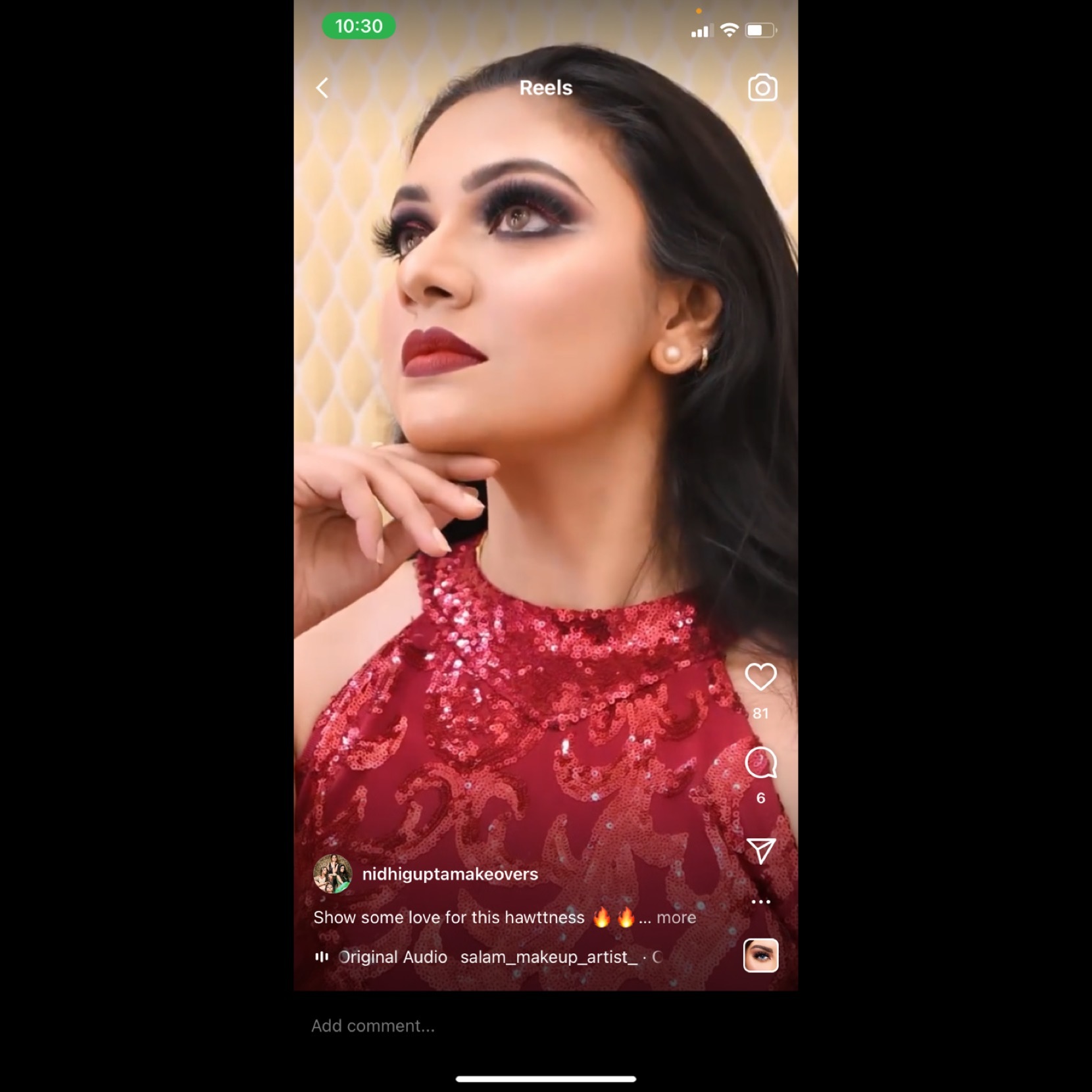Open the comments bubble
Screen dimensions: 1092x1092
point(760,763)
